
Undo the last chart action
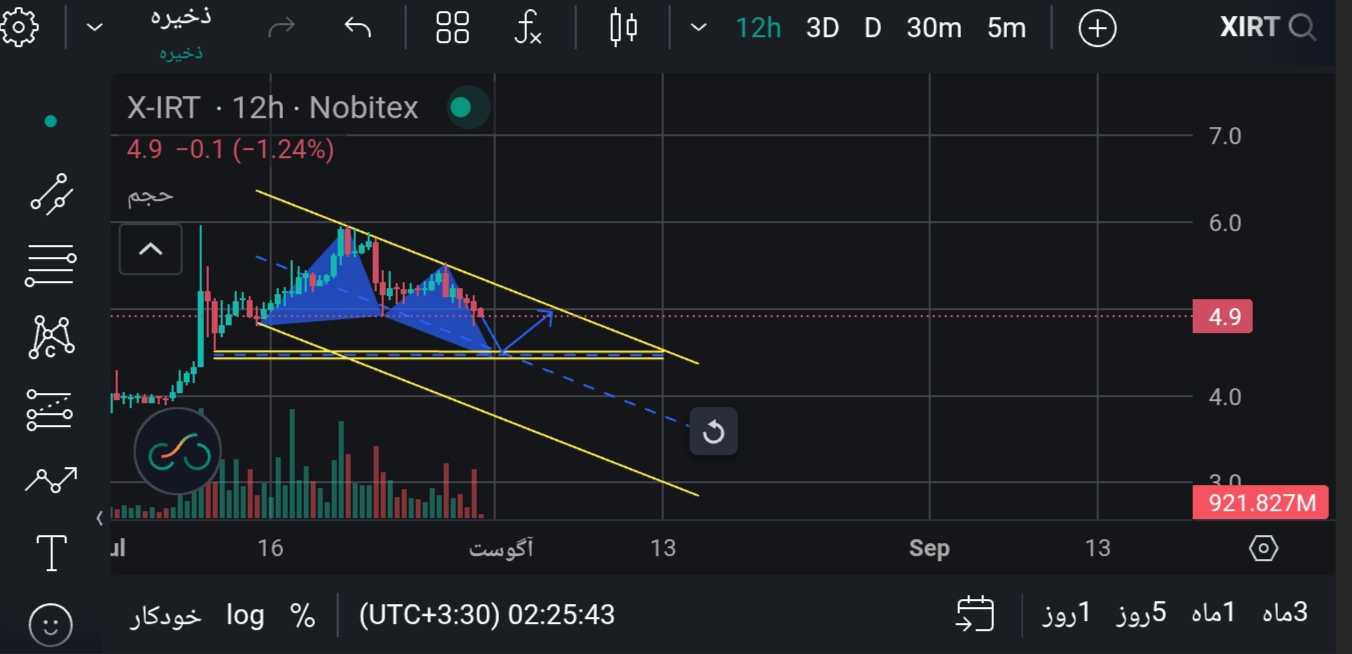[357, 28]
